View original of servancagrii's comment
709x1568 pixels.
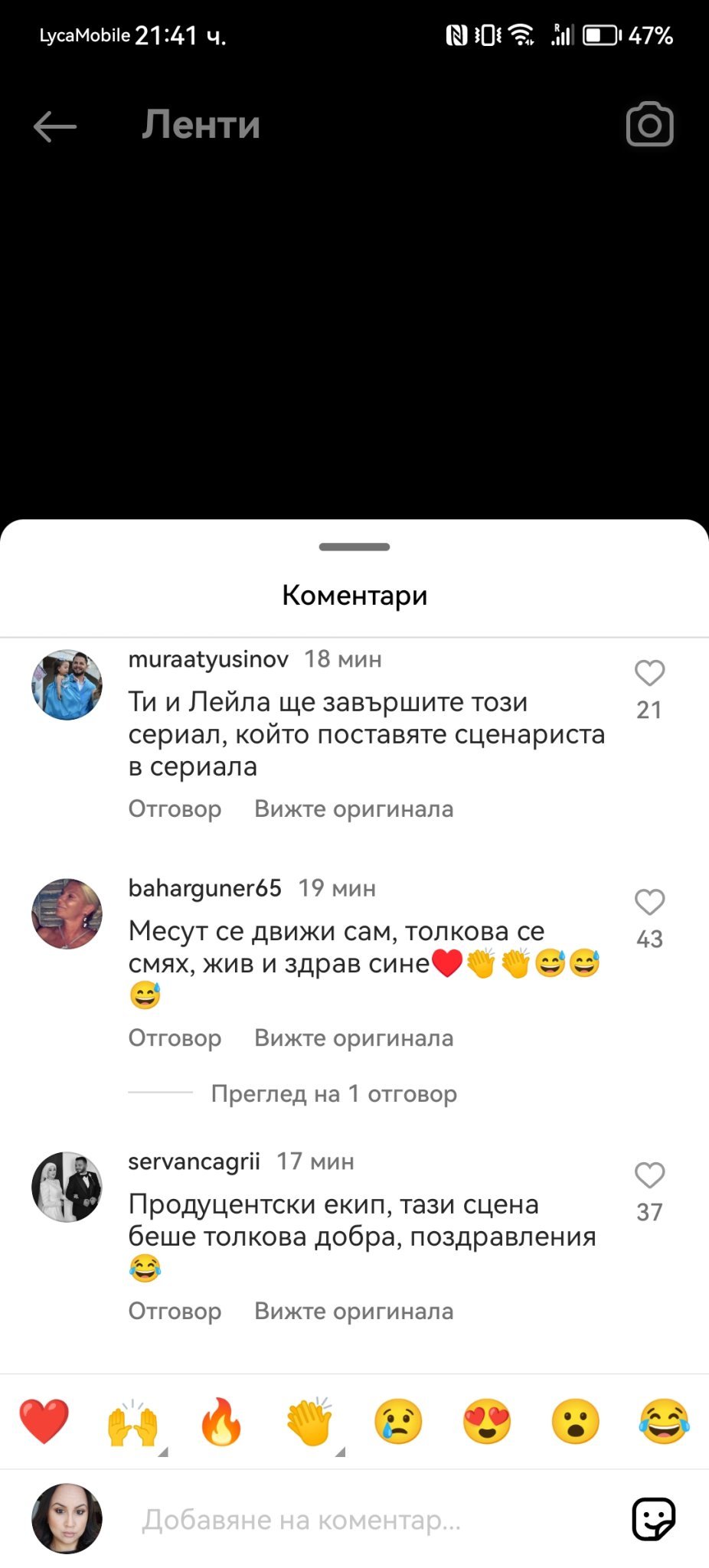click(354, 1311)
